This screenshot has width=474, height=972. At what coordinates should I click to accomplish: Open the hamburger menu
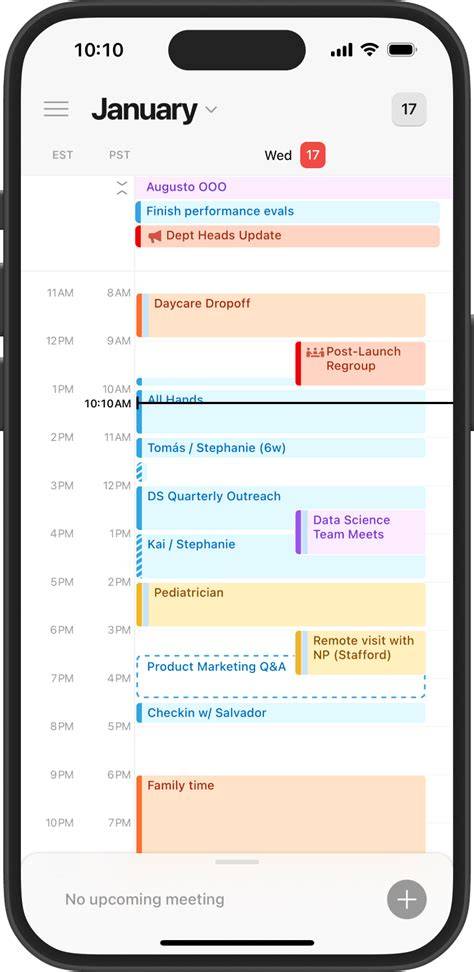(x=56, y=110)
